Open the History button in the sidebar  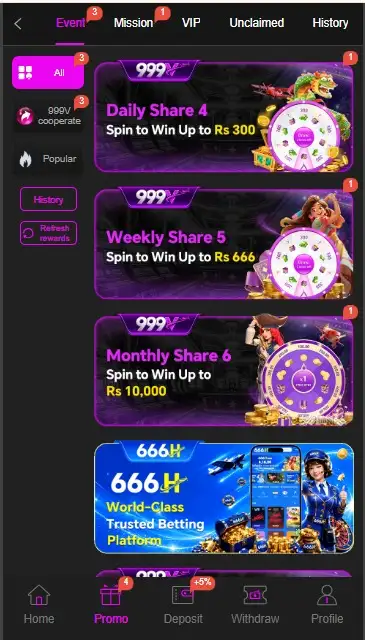coord(48,199)
